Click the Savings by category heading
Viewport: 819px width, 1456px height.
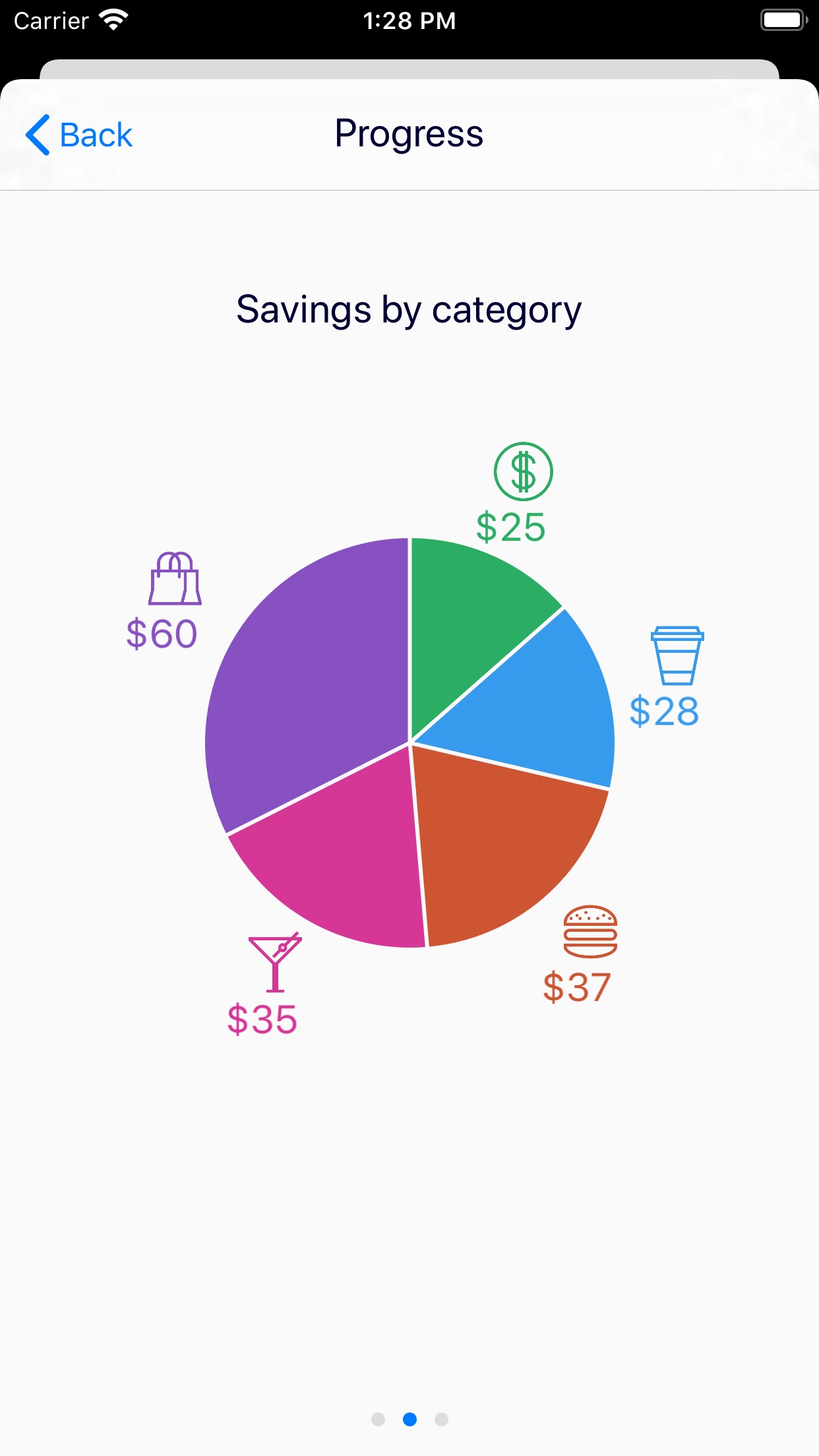(409, 310)
